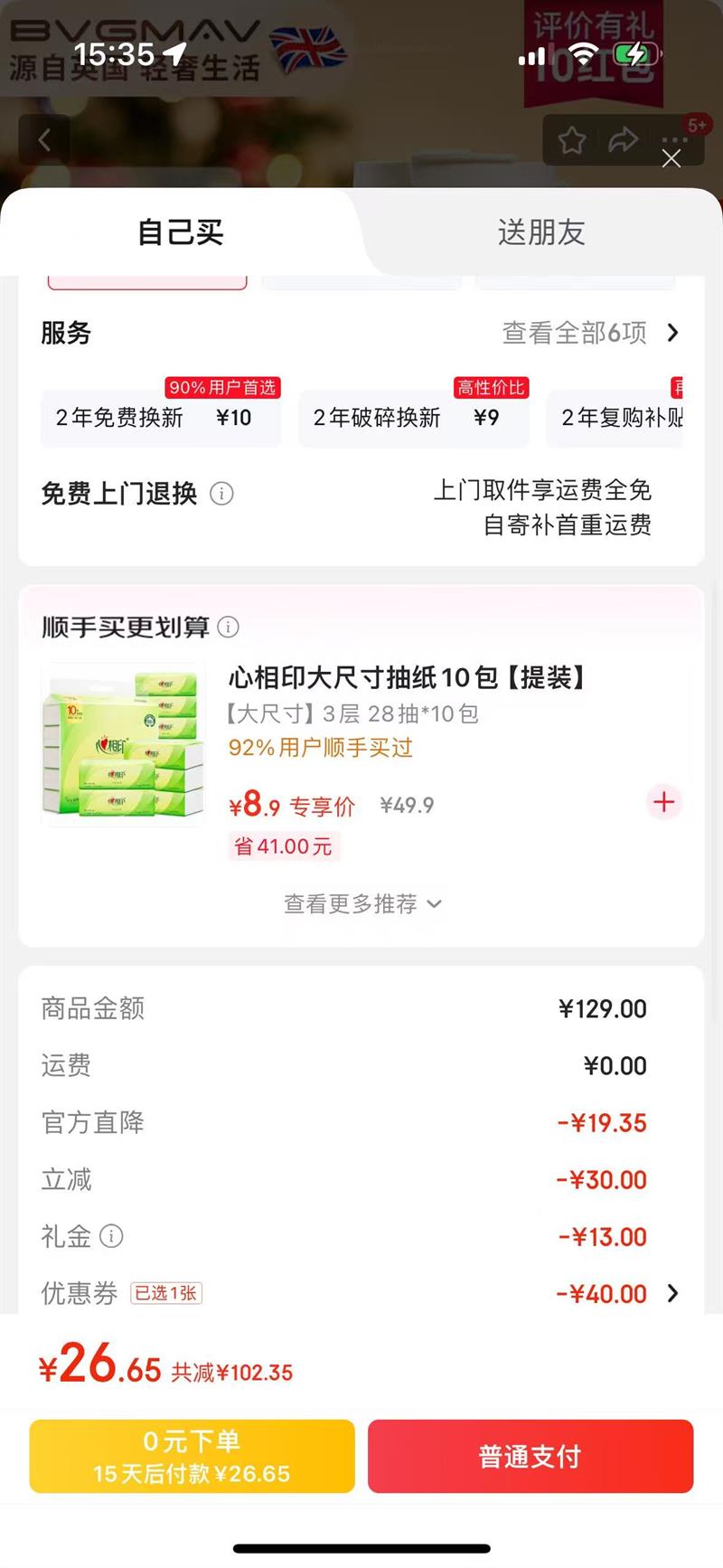Open the more options (...) icon
The width and height of the screenshot is (723, 1568).
point(672,140)
